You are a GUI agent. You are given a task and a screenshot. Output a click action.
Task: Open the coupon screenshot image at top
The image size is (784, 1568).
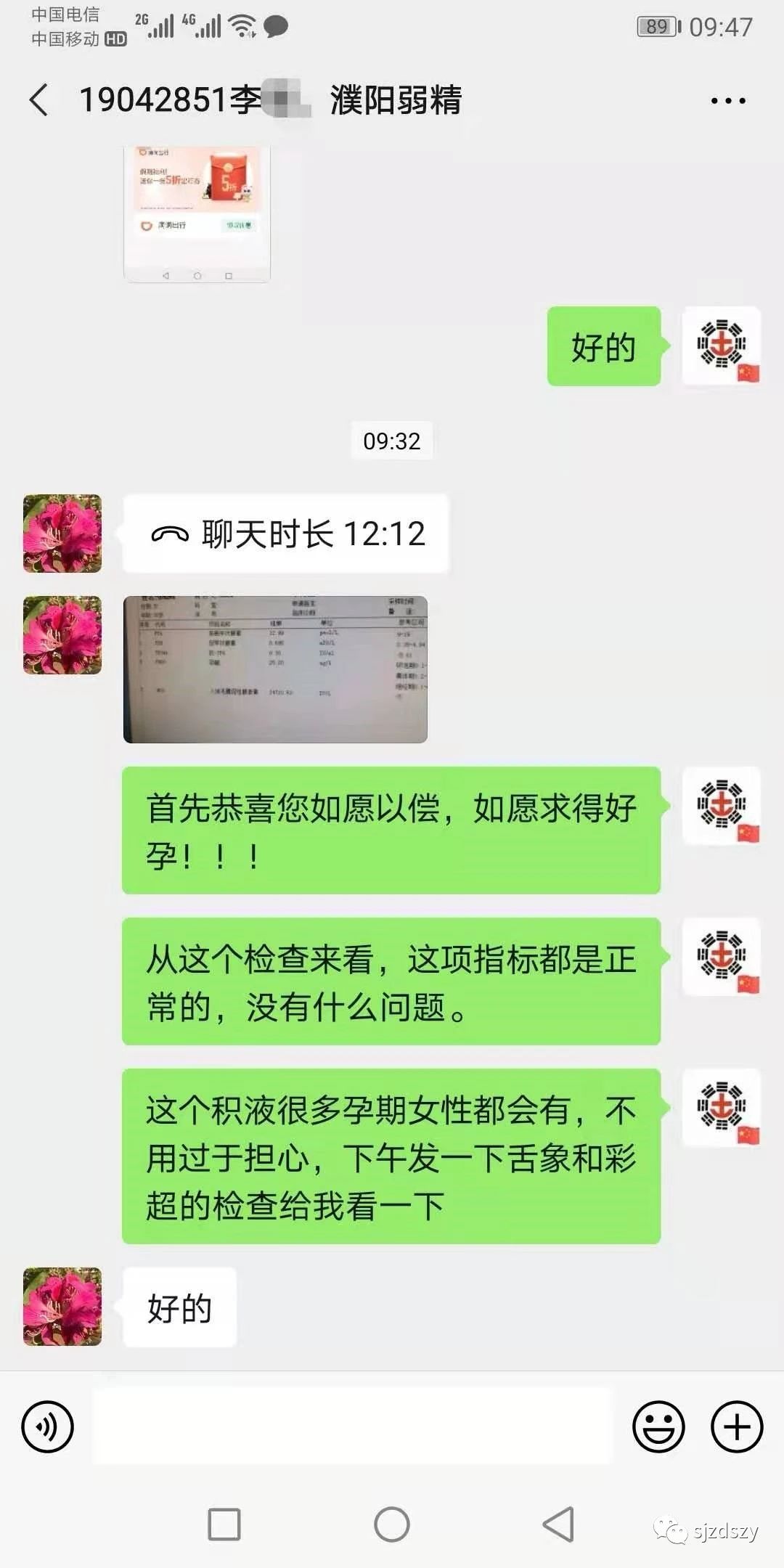click(197, 213)
